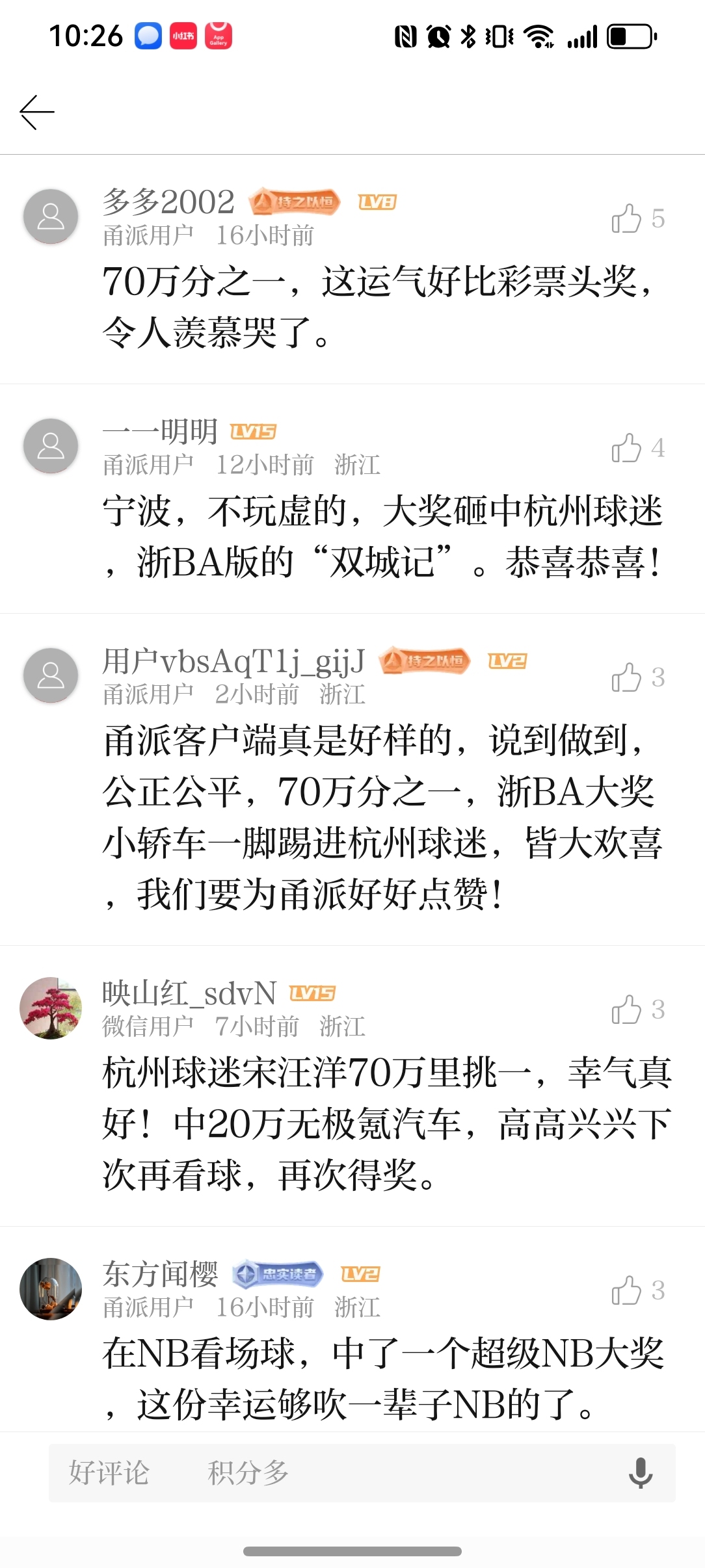705x1568 pixels.
Task: Open the avatar of 东方闻樱
Action: point(51,1289)
